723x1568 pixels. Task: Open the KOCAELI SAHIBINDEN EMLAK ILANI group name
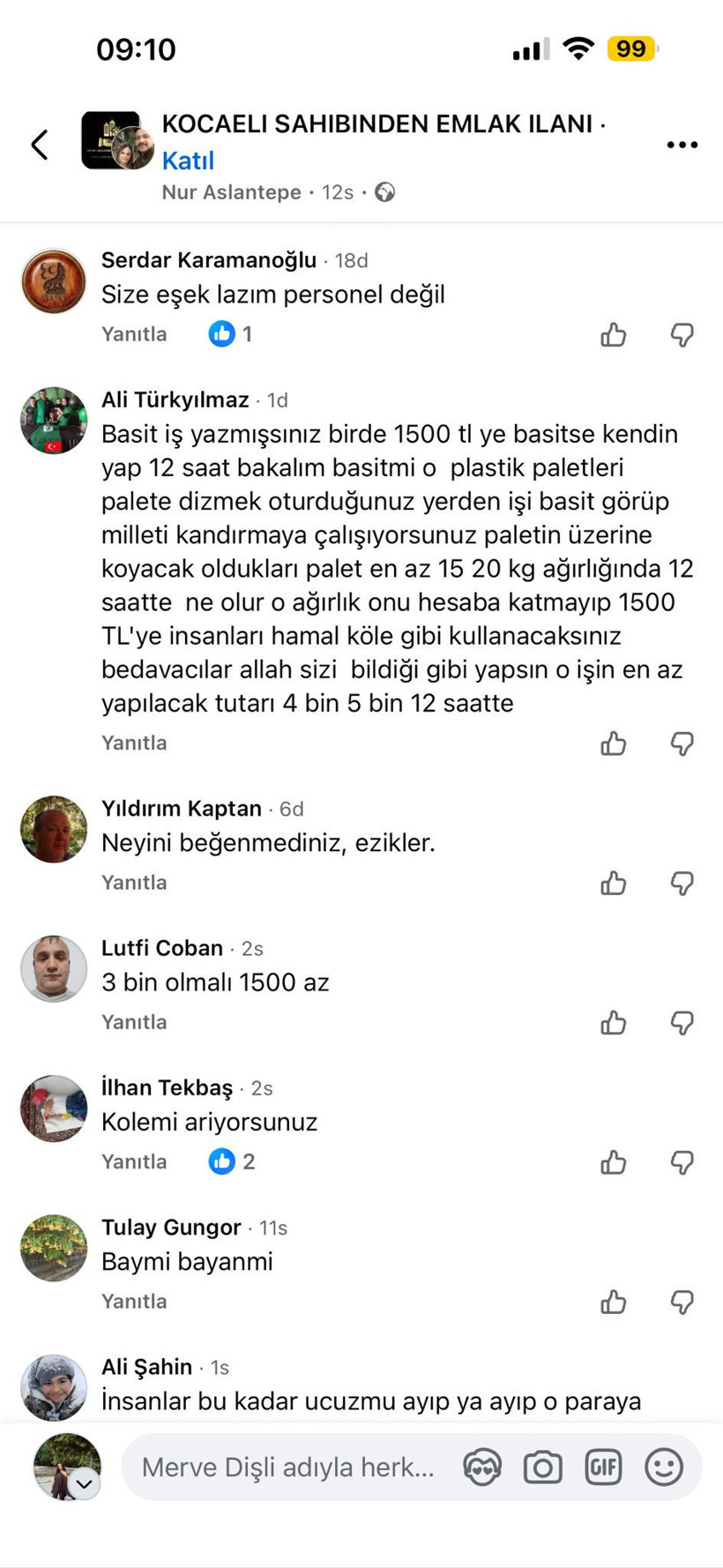[x=379, y=123]
